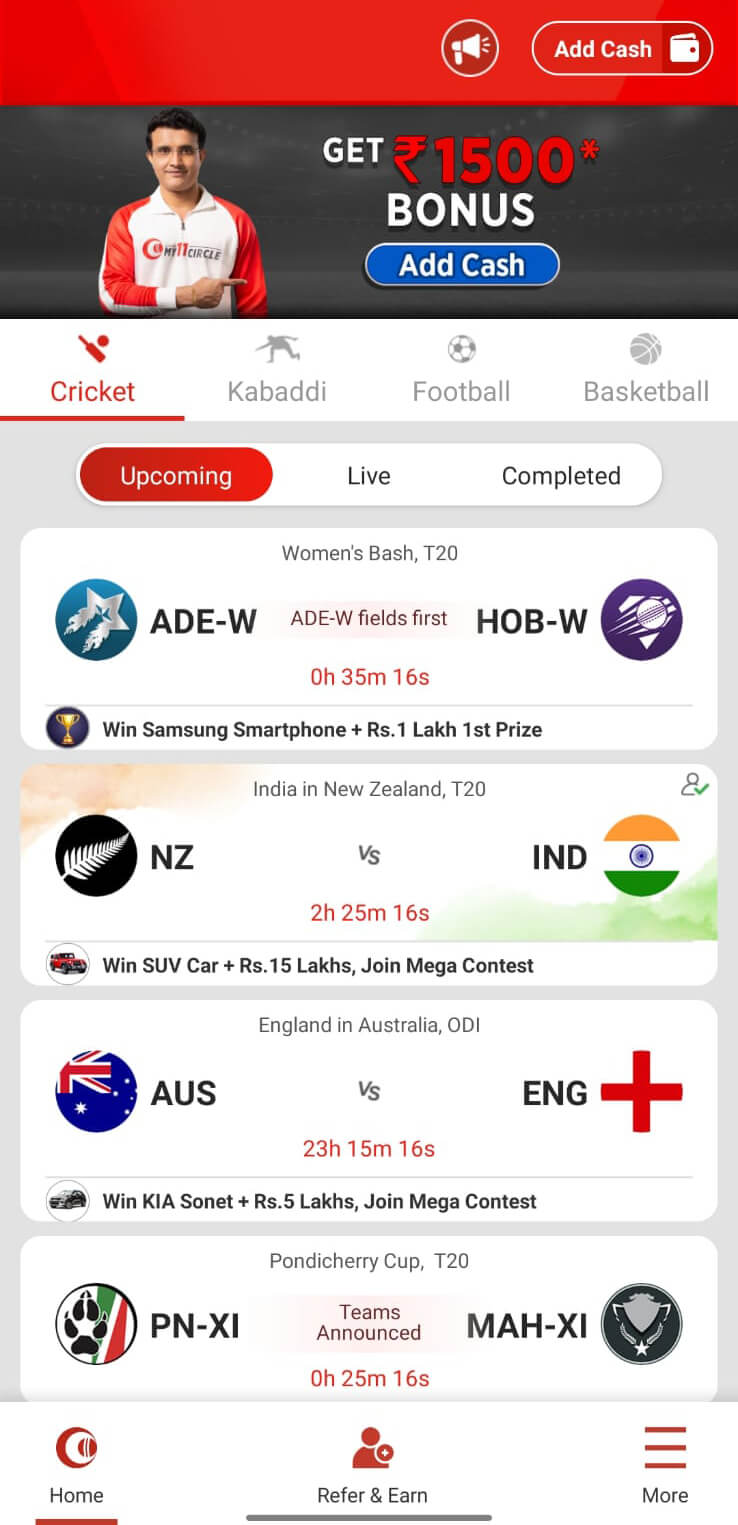Switch to the Kabaddi tab
Screen dimensions: 738x1525
tap(277, 370)
